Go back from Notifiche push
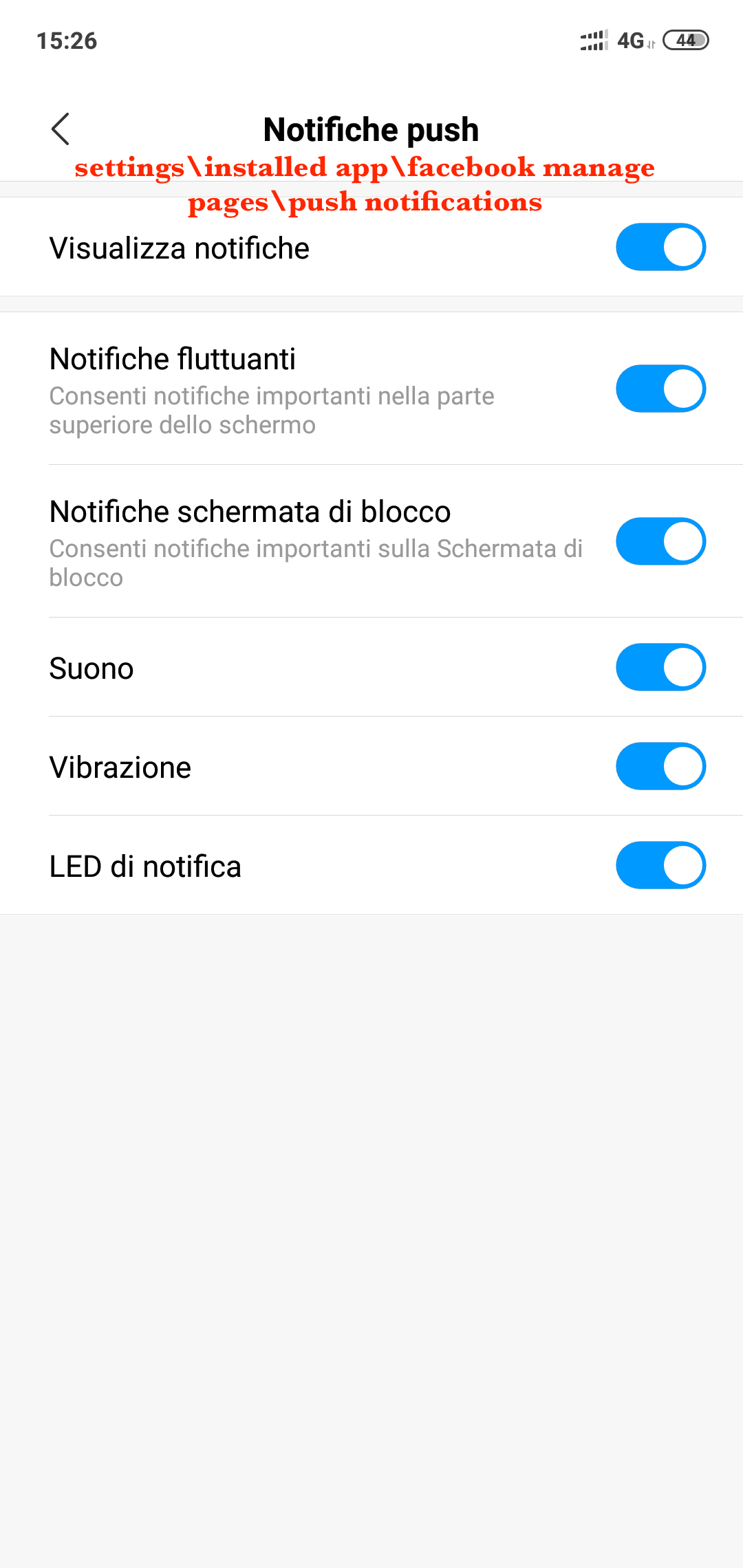Viewport: 743px width, 1568px height. pos(61,129)
